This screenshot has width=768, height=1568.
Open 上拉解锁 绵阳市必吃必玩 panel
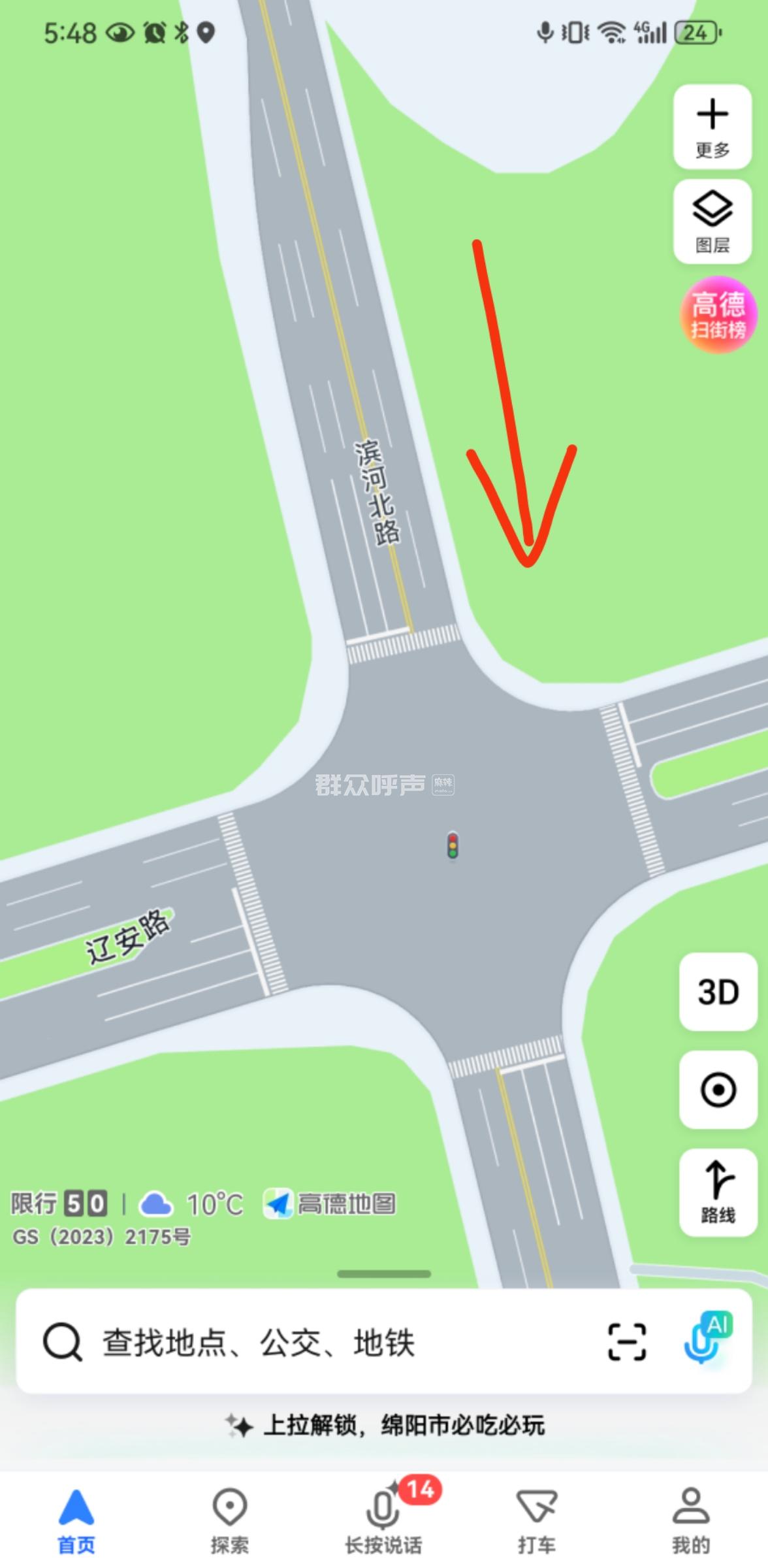[x=385, y=1426]
